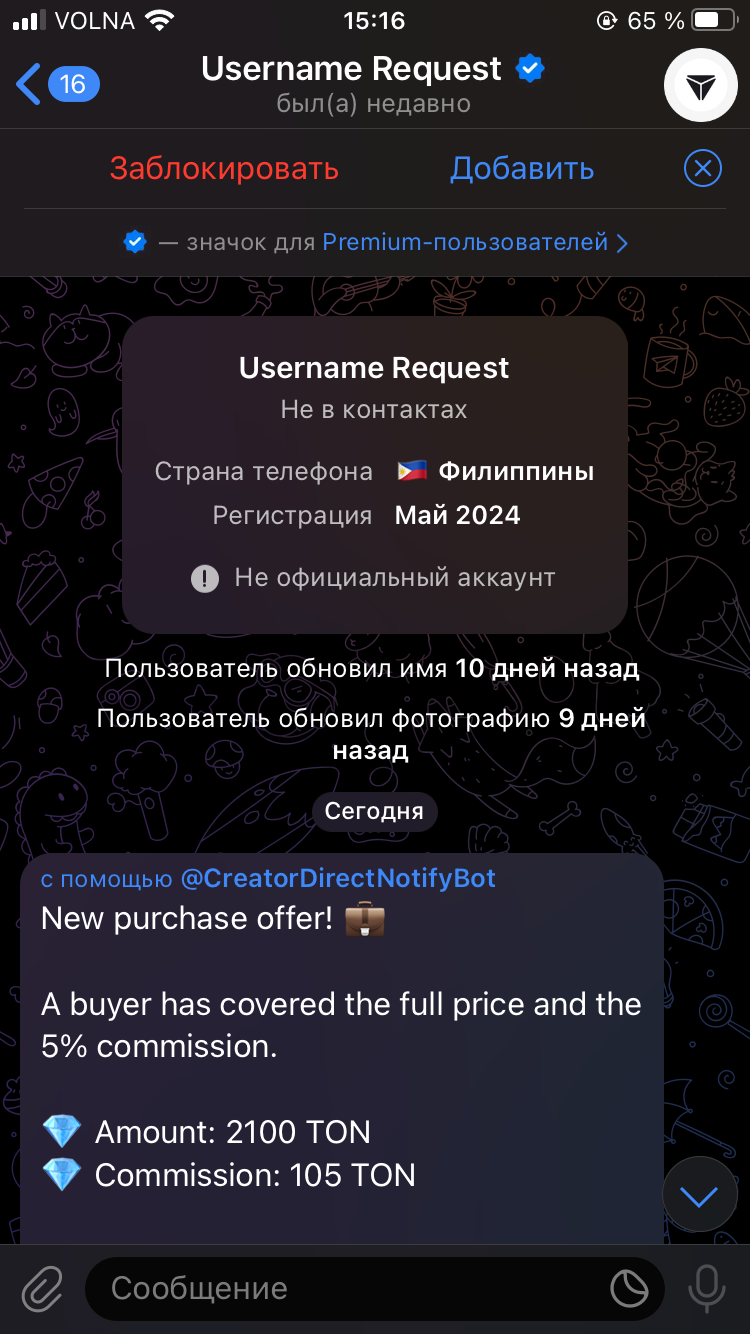
Task: Open chat info via the 'был(а) недавно' header
Action: [375, 103]
